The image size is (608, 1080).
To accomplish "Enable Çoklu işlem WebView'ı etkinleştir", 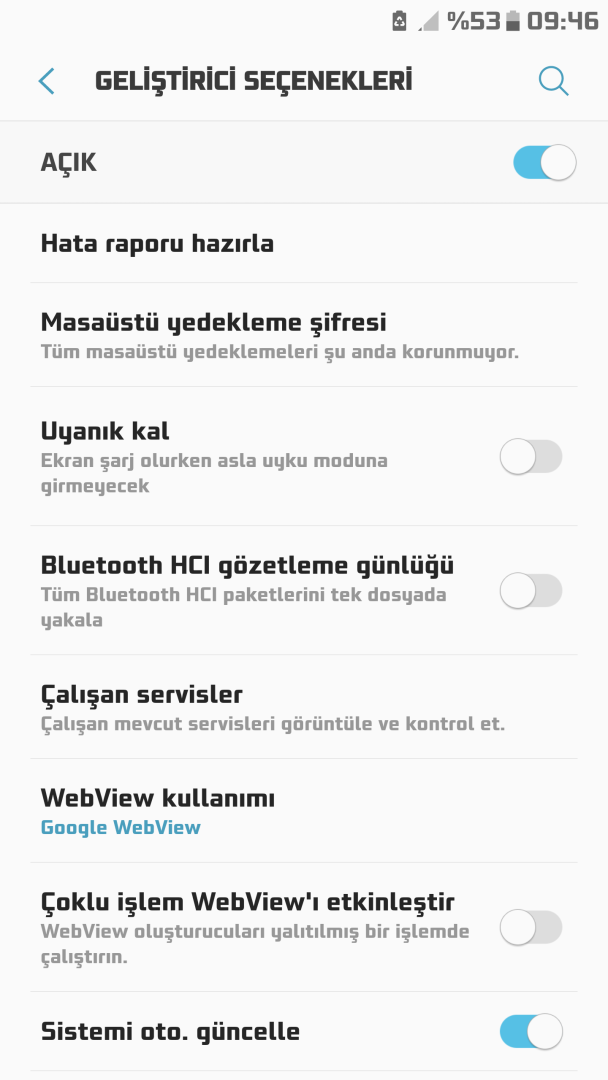I will [x=531, y=928].
